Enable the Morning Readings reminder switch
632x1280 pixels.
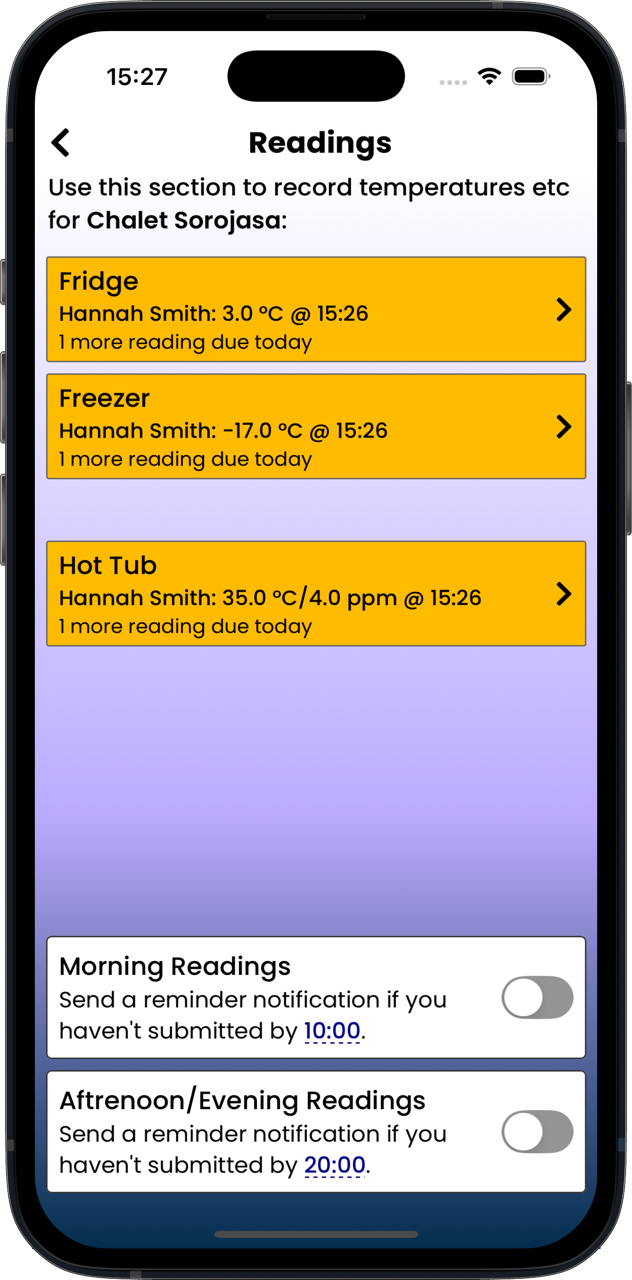pyautogui.click(x=537, y=998)
